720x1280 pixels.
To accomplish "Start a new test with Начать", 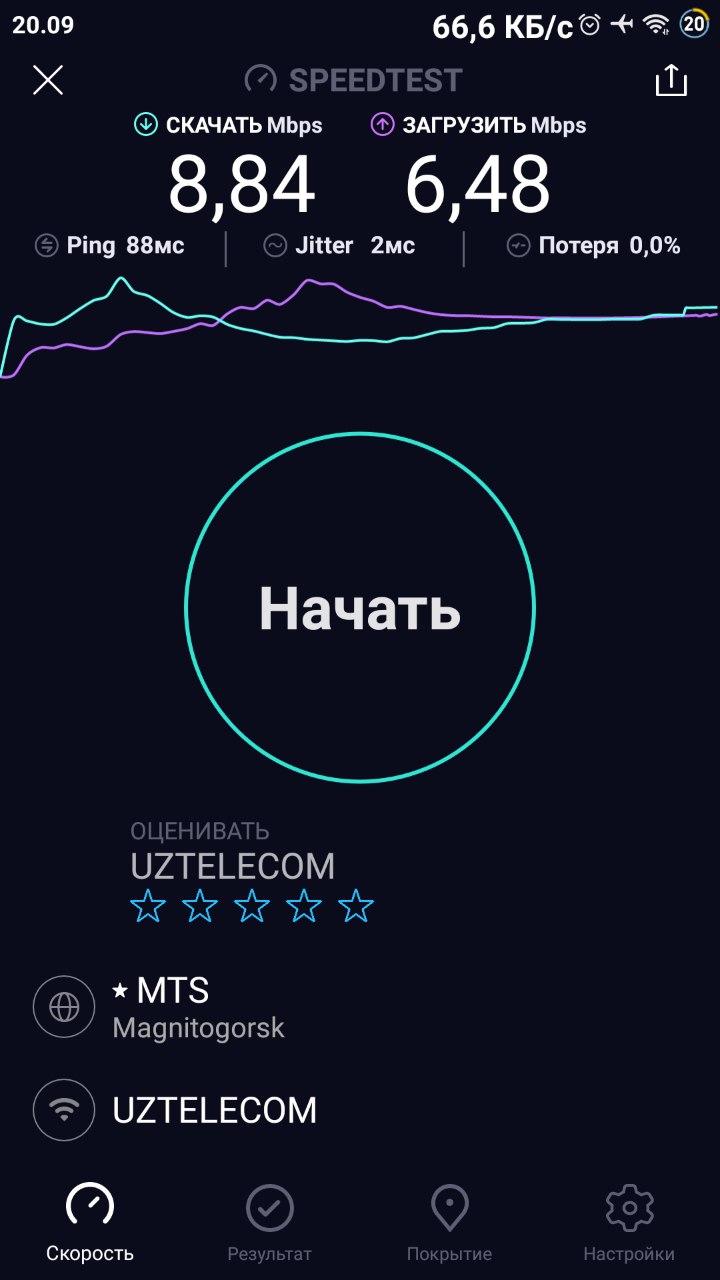I will click(x=360, y=607).
